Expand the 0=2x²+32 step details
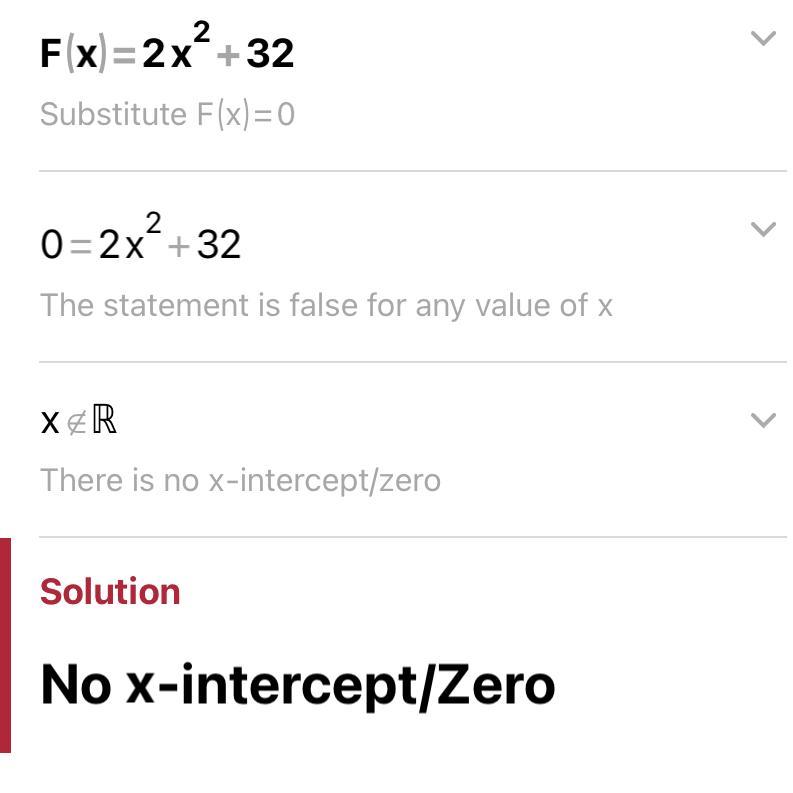 click(763, 229)
